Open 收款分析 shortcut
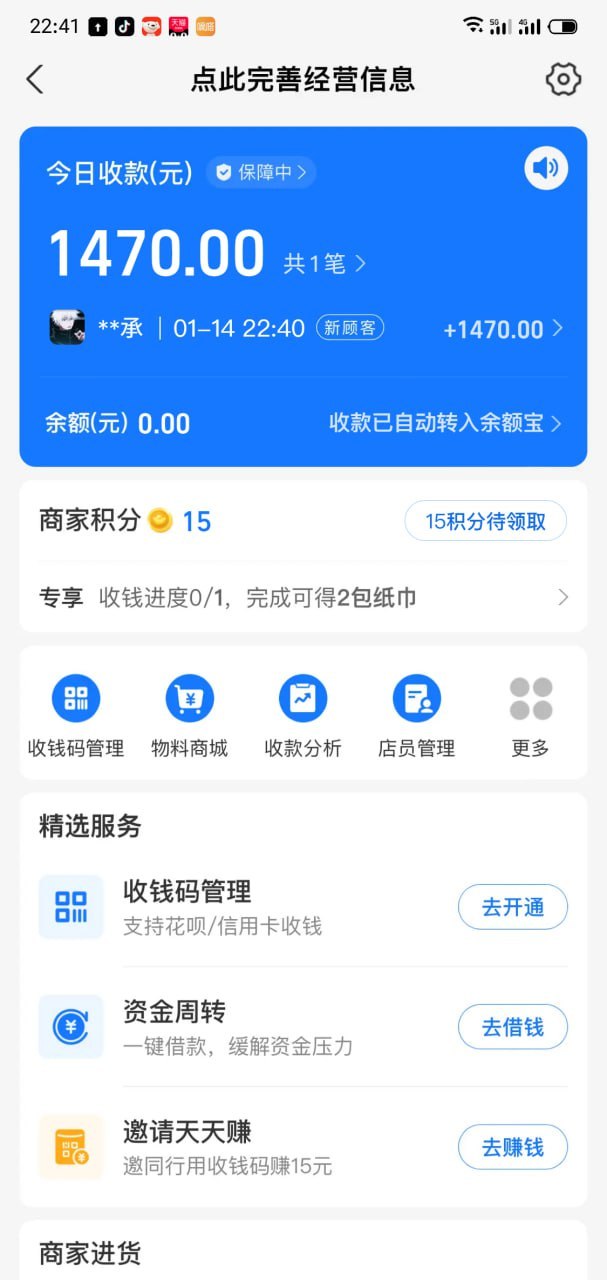The width and height of the screenshot is (607, 1280). [x=303, y=715]
